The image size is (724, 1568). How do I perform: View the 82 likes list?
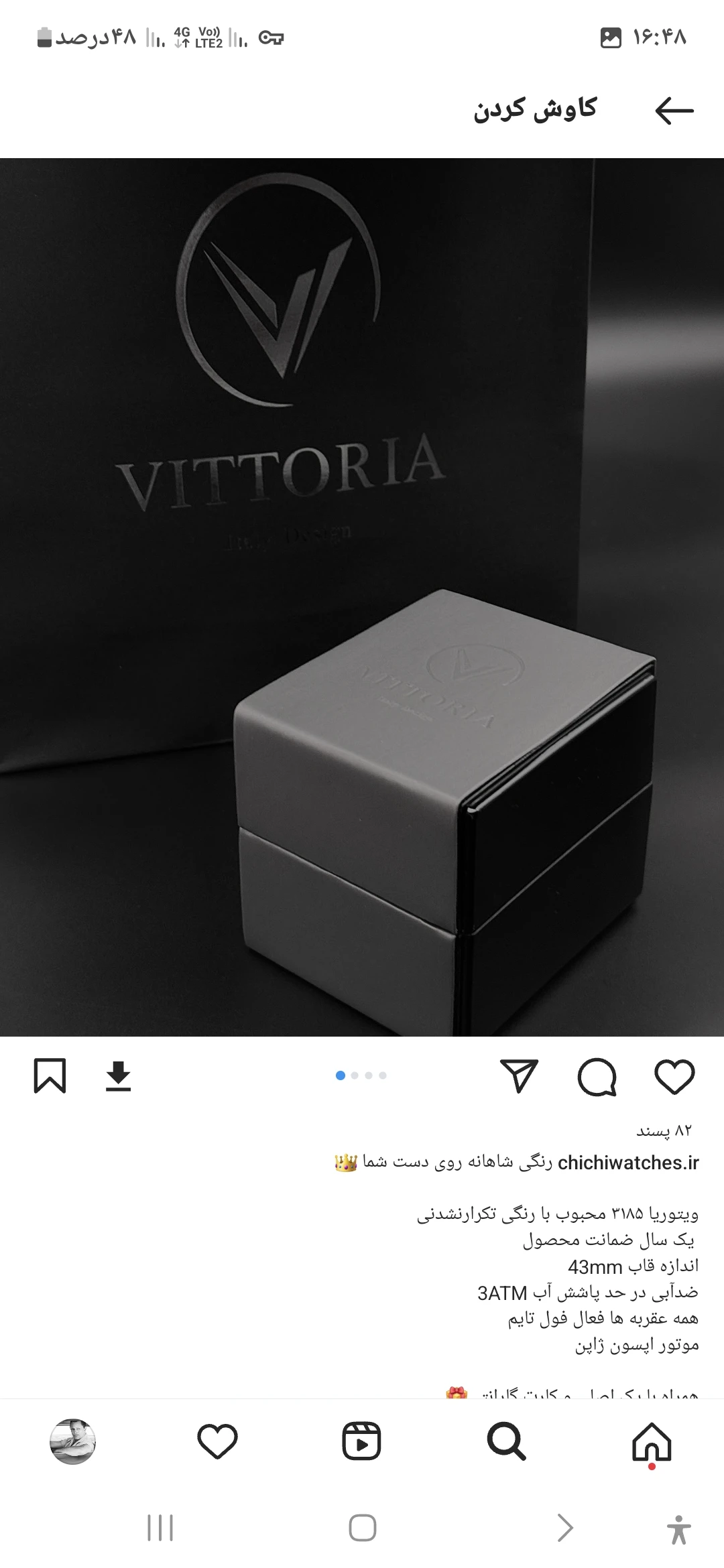[663, 1131]
